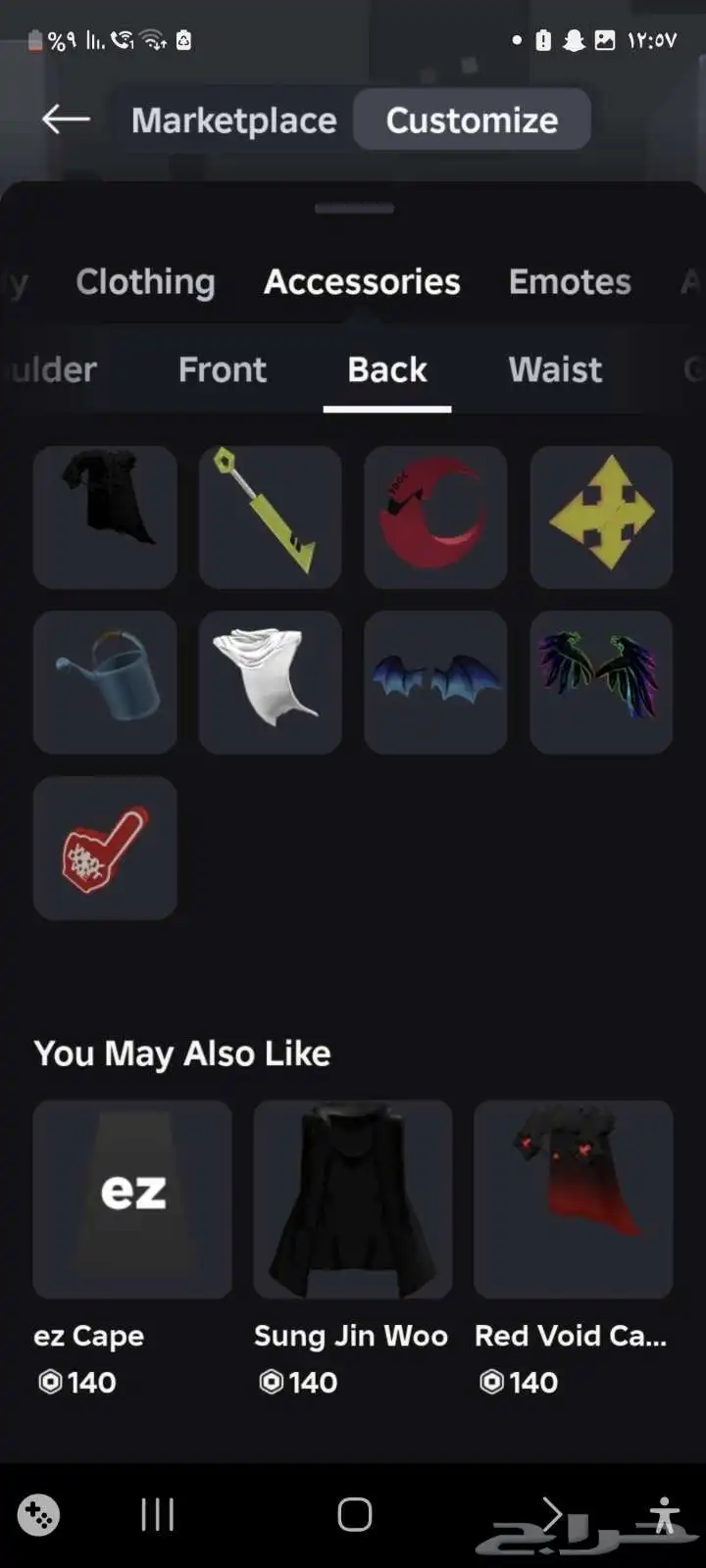Viewport: 706px width, 1568px height.
Task: Equip the green sword back accessory
Action: (x=270, y=516)
